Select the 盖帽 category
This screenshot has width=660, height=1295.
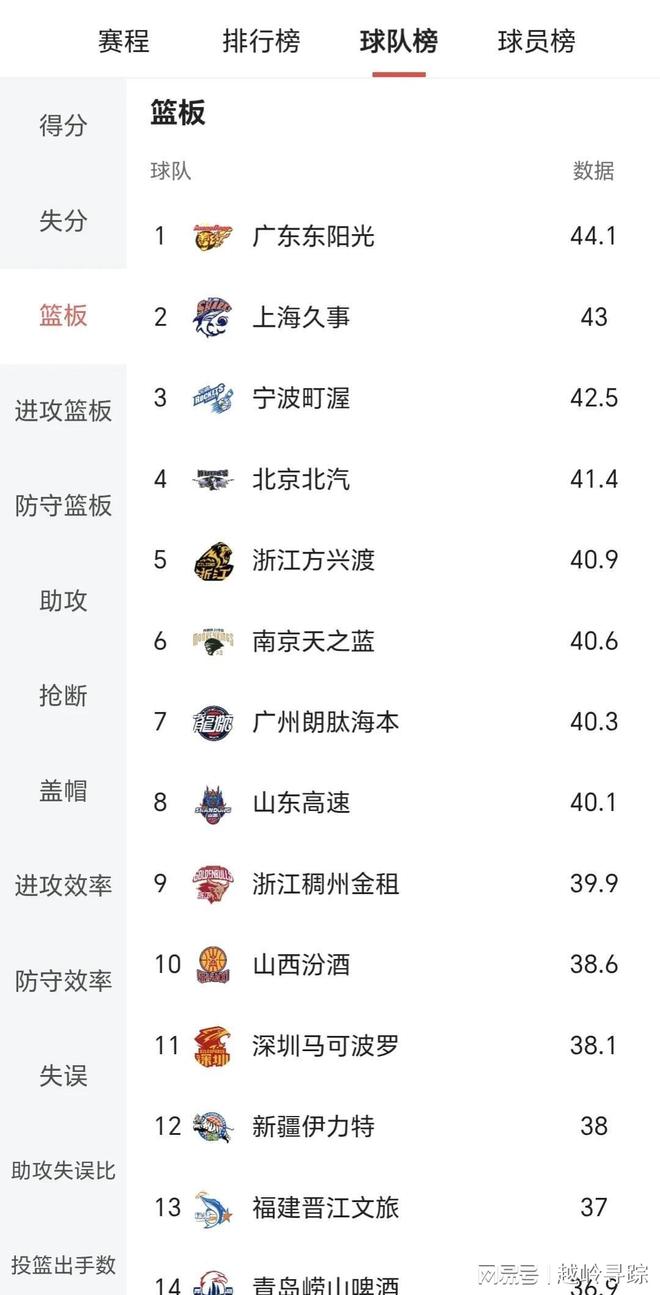pyautogui.click(x=63, y=791)
